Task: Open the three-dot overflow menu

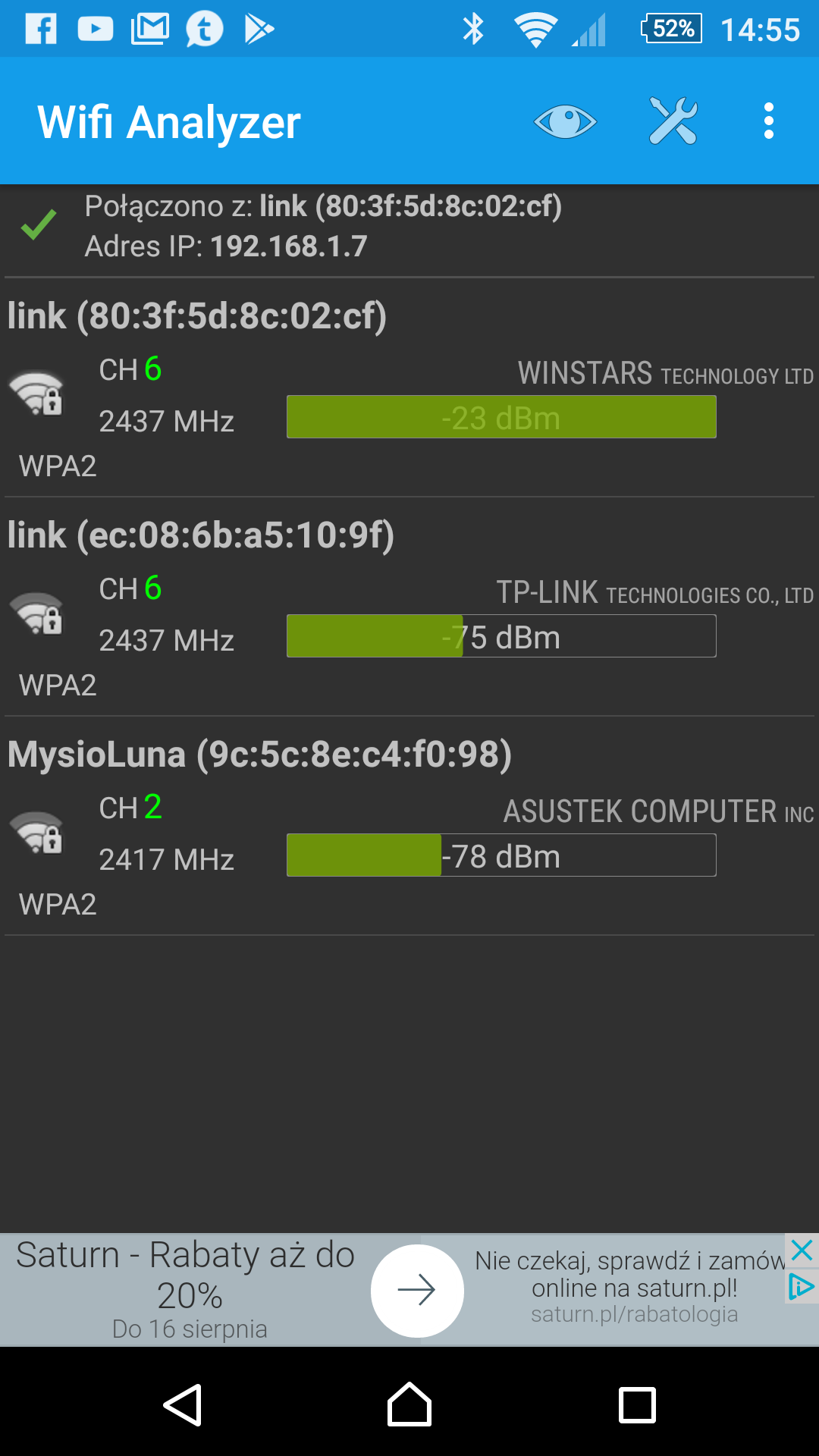Action: tap(769, 121)
